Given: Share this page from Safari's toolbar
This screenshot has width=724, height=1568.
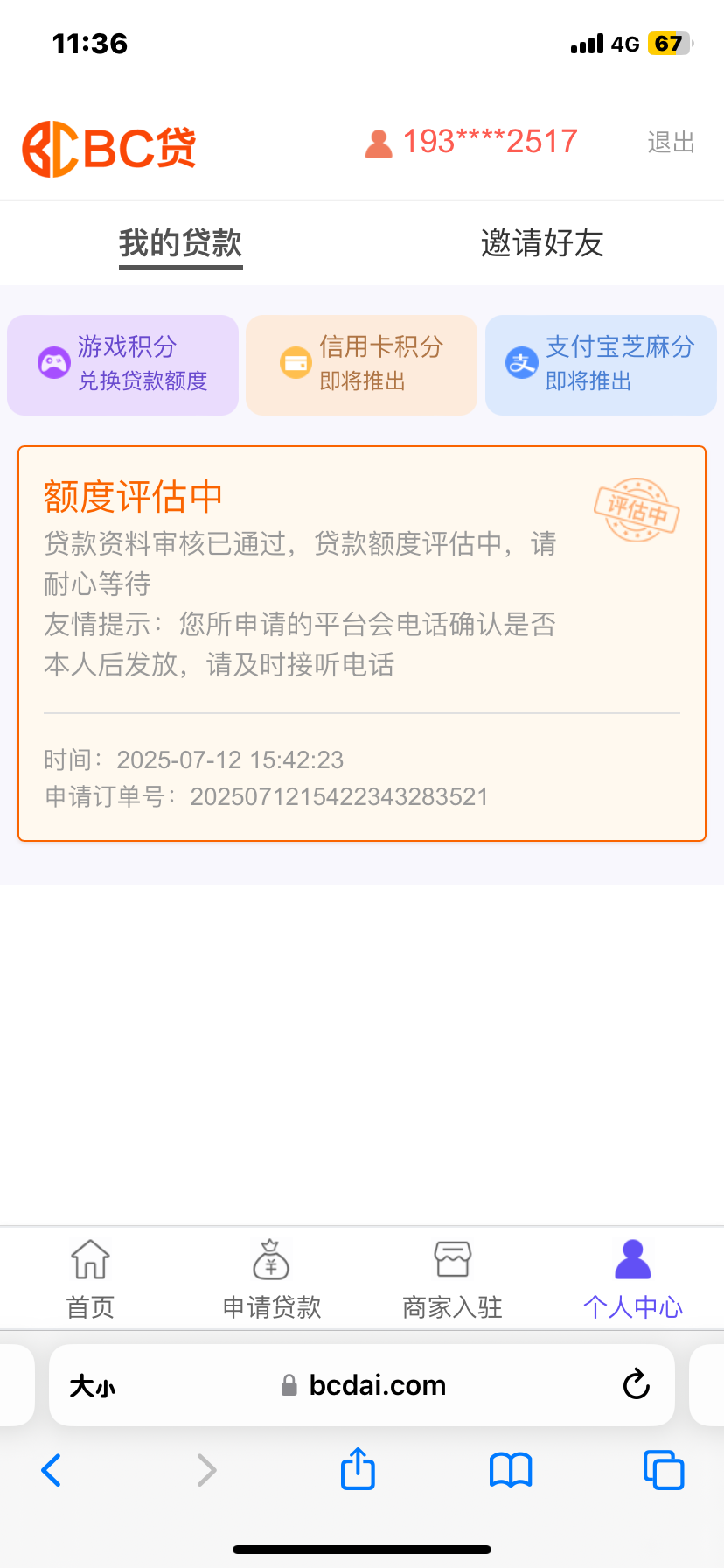Looking at the screenshot, I should coord(358,1469).
